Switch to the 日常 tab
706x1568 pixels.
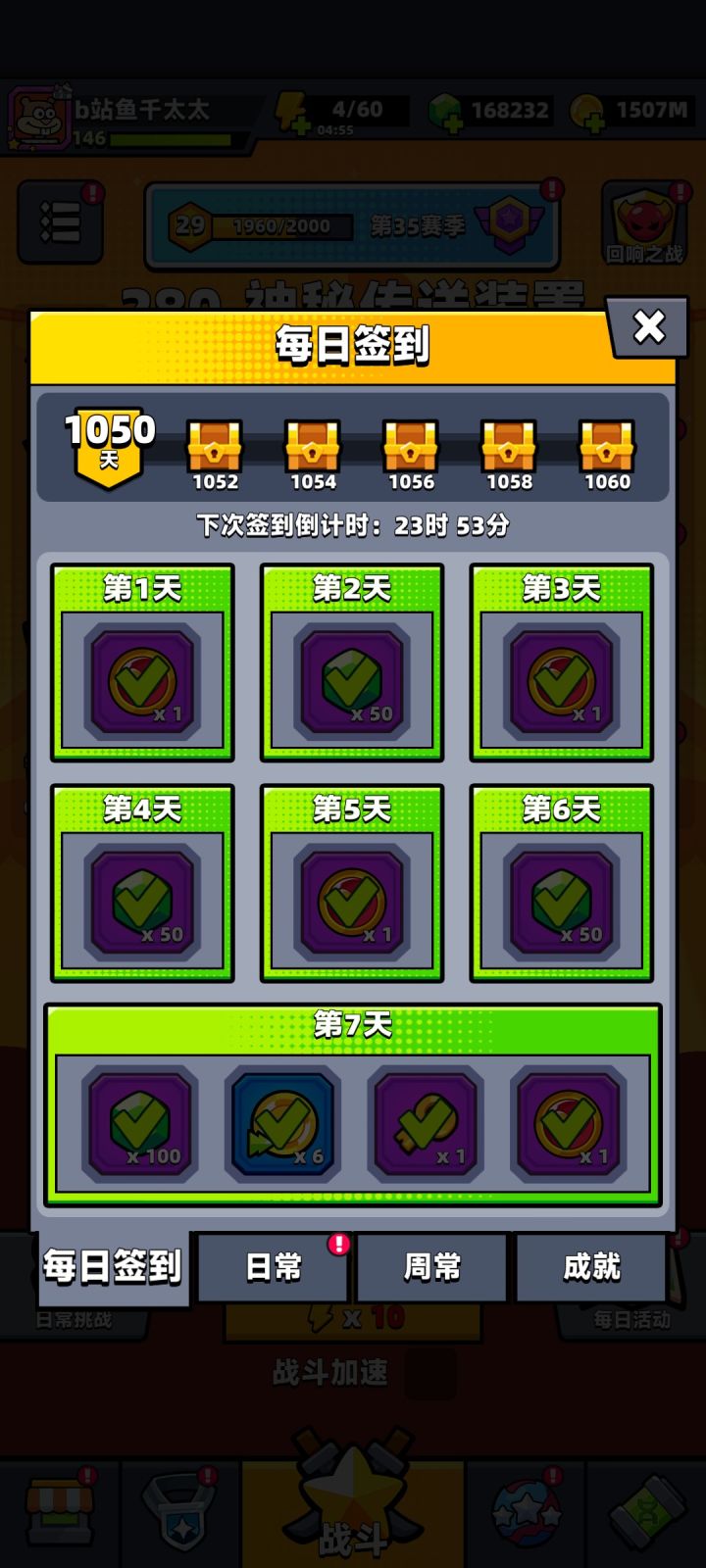pos(273,1267)
